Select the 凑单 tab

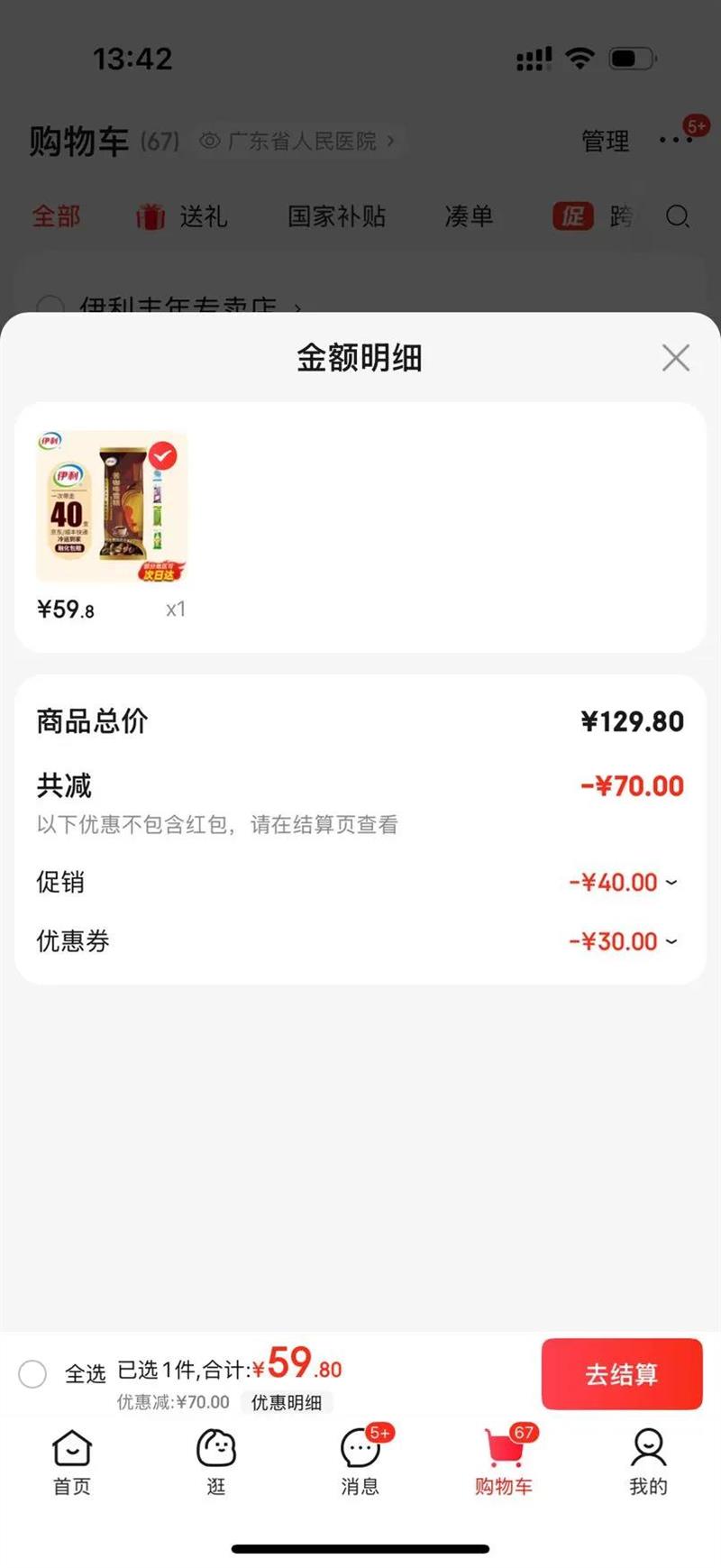coord(467,215)
